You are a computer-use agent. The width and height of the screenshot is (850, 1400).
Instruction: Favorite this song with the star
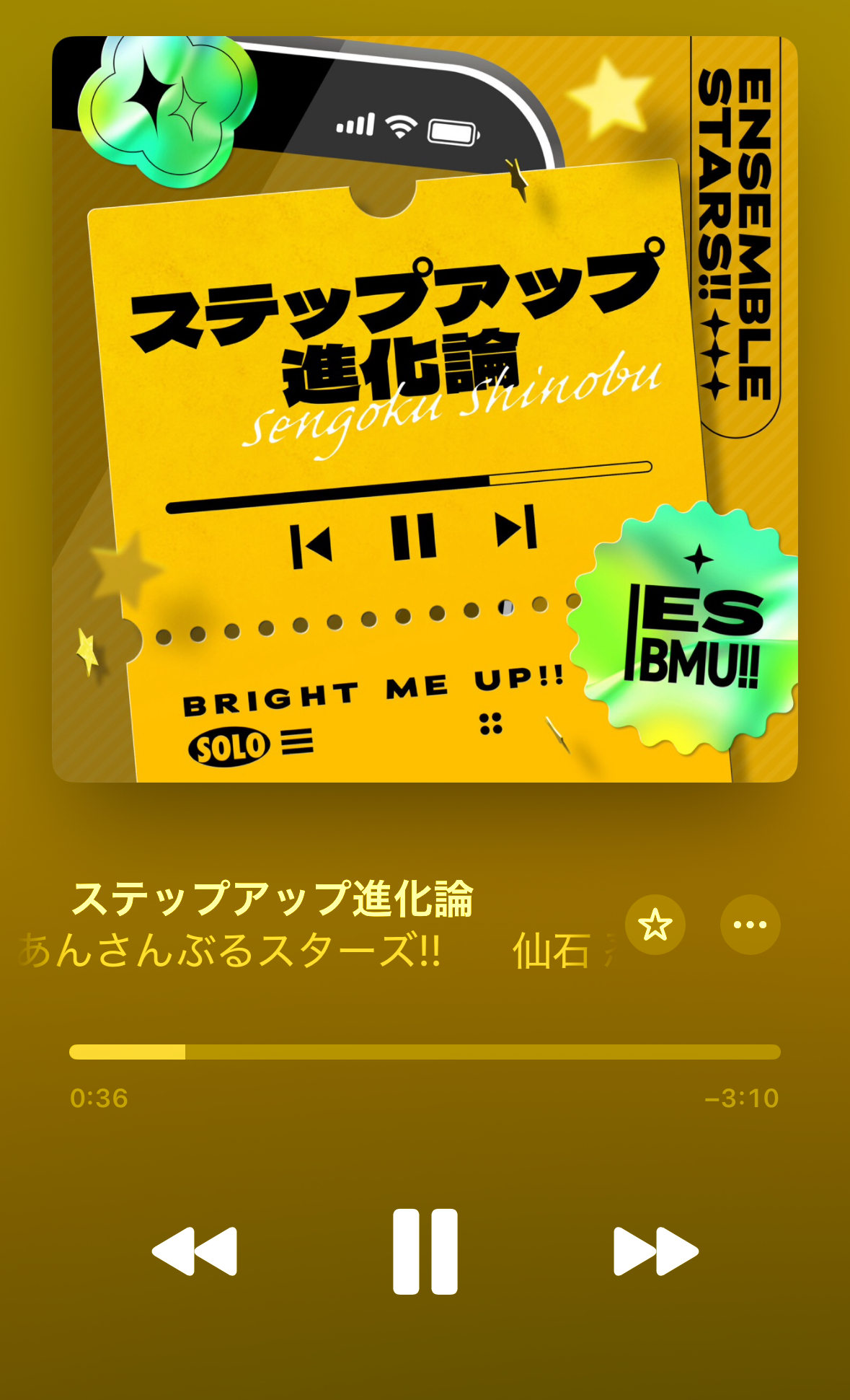click(655, 925)
